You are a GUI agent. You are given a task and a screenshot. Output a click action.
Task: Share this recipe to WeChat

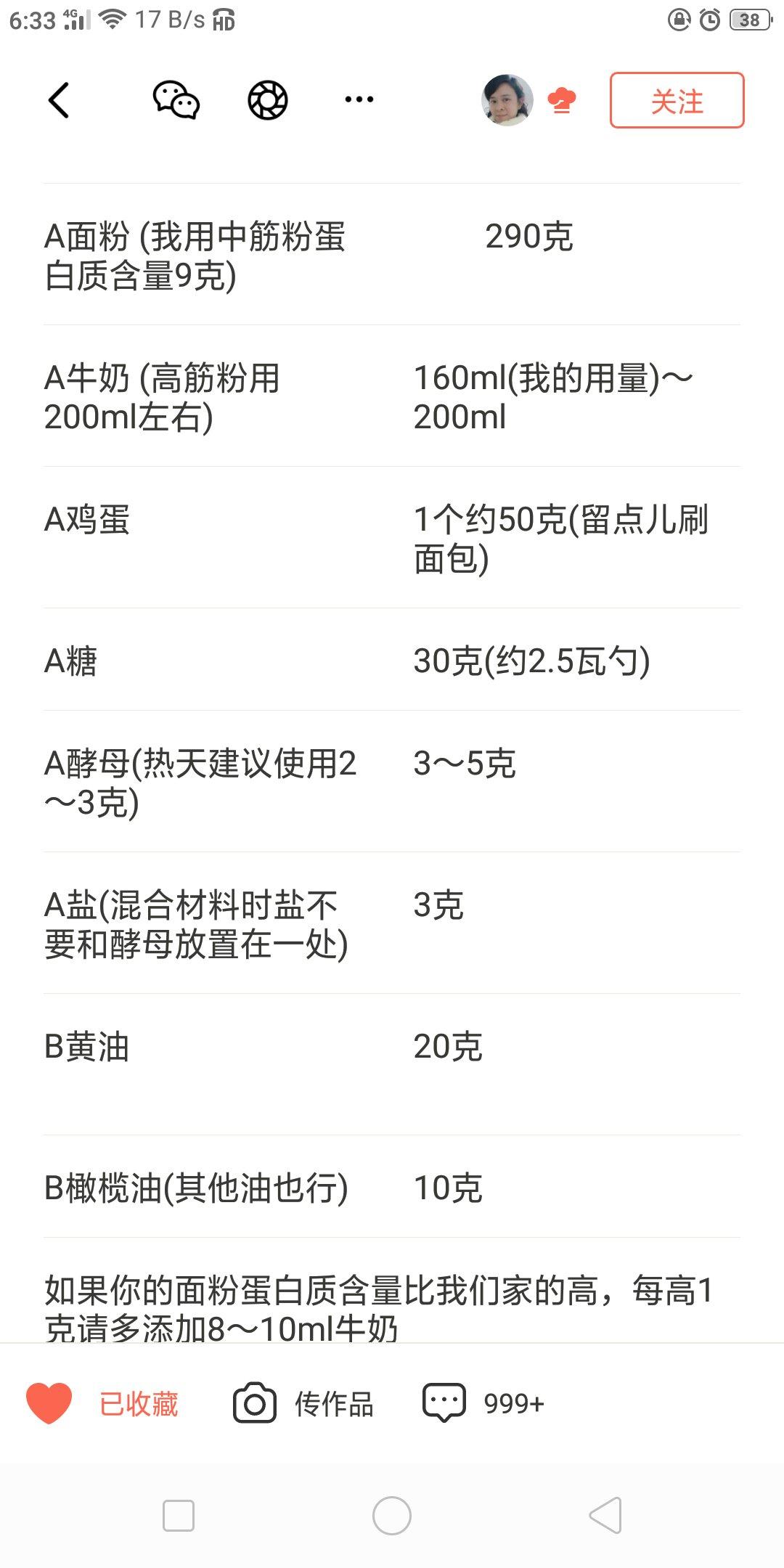point(176,100)
